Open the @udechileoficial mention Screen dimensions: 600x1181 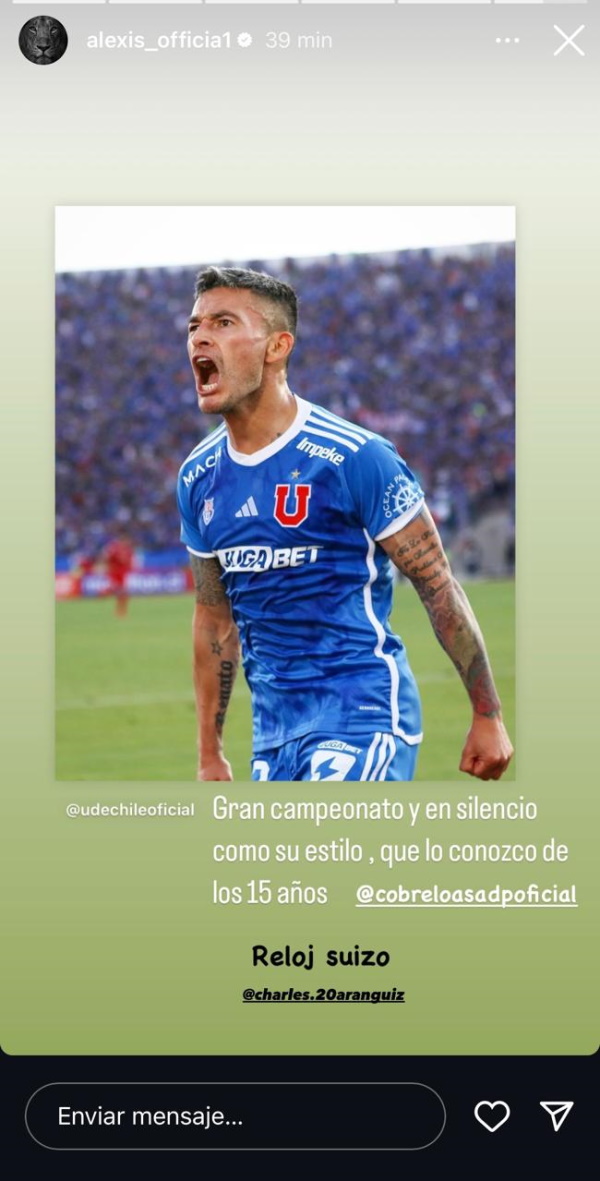[x=130, y=810]
